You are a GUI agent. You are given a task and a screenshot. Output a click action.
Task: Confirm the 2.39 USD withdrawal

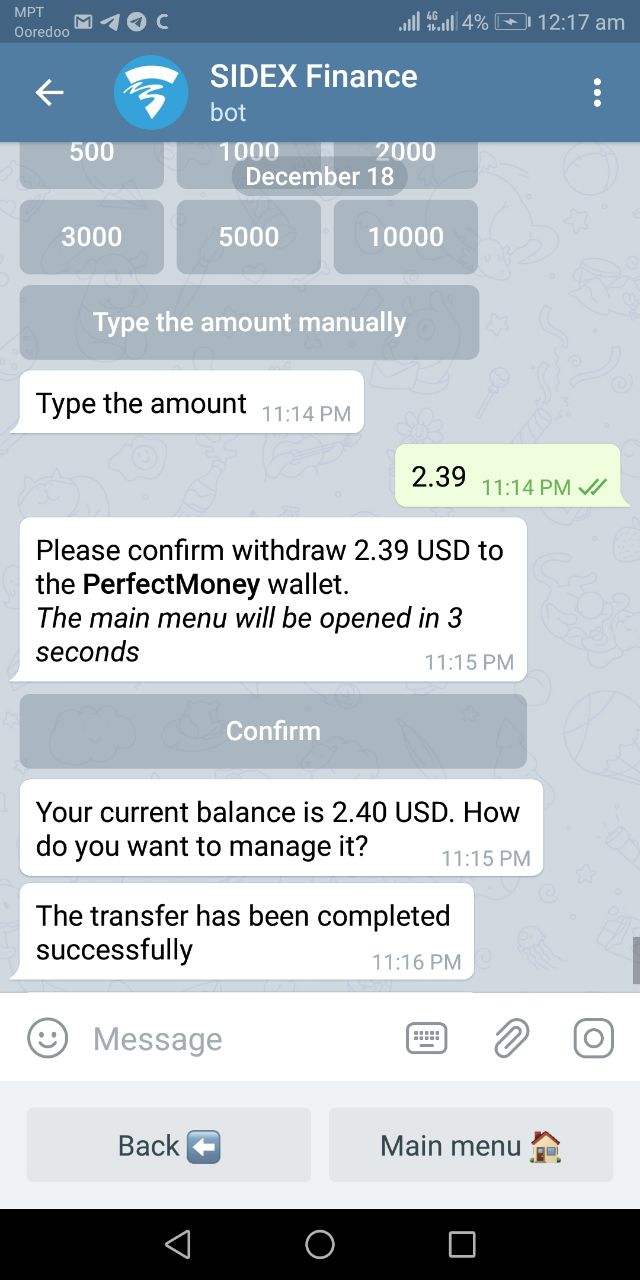273,731
